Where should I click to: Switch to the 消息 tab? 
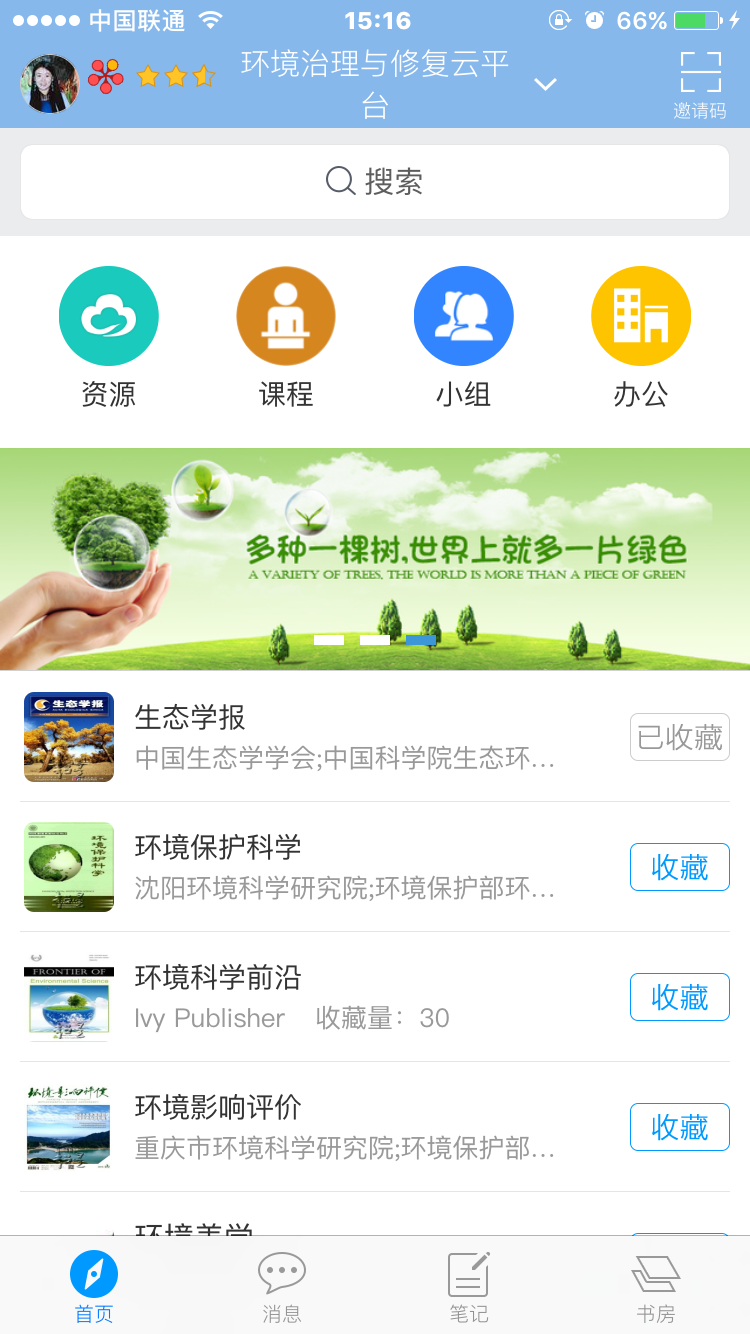[x=282, y=1287]
